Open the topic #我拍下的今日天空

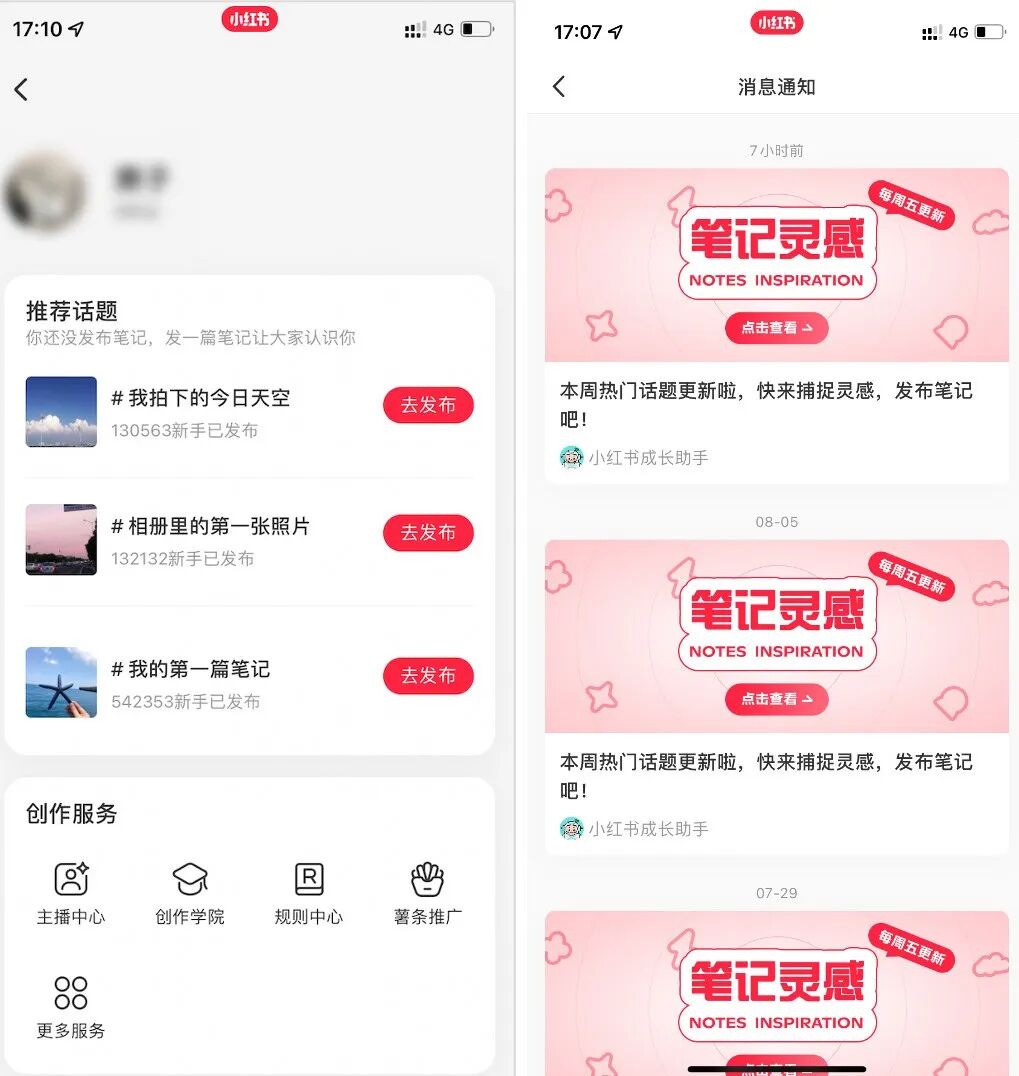[200, 398]
